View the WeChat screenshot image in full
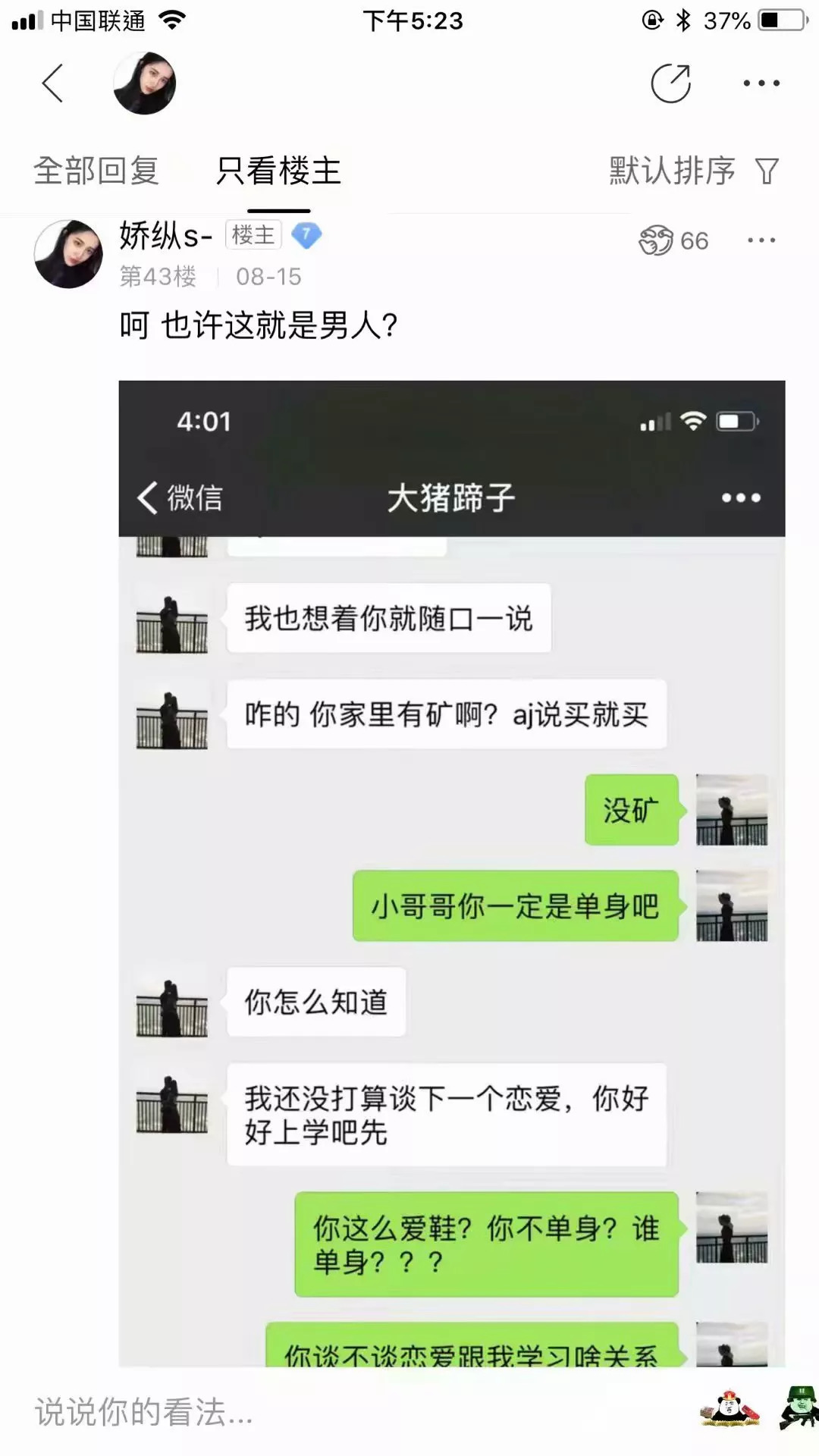 451,872
